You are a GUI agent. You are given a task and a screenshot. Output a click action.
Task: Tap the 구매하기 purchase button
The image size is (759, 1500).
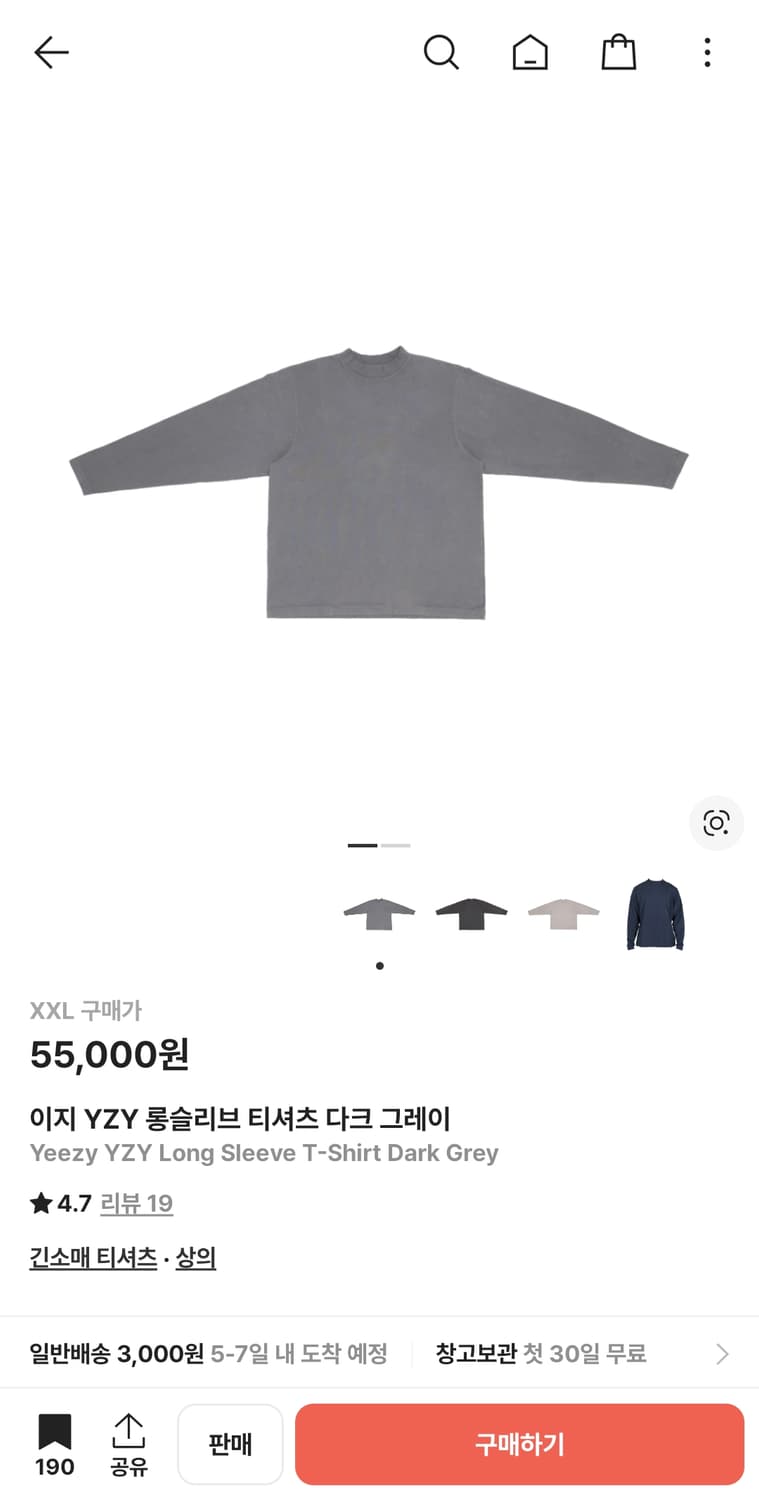(520, 1443)
